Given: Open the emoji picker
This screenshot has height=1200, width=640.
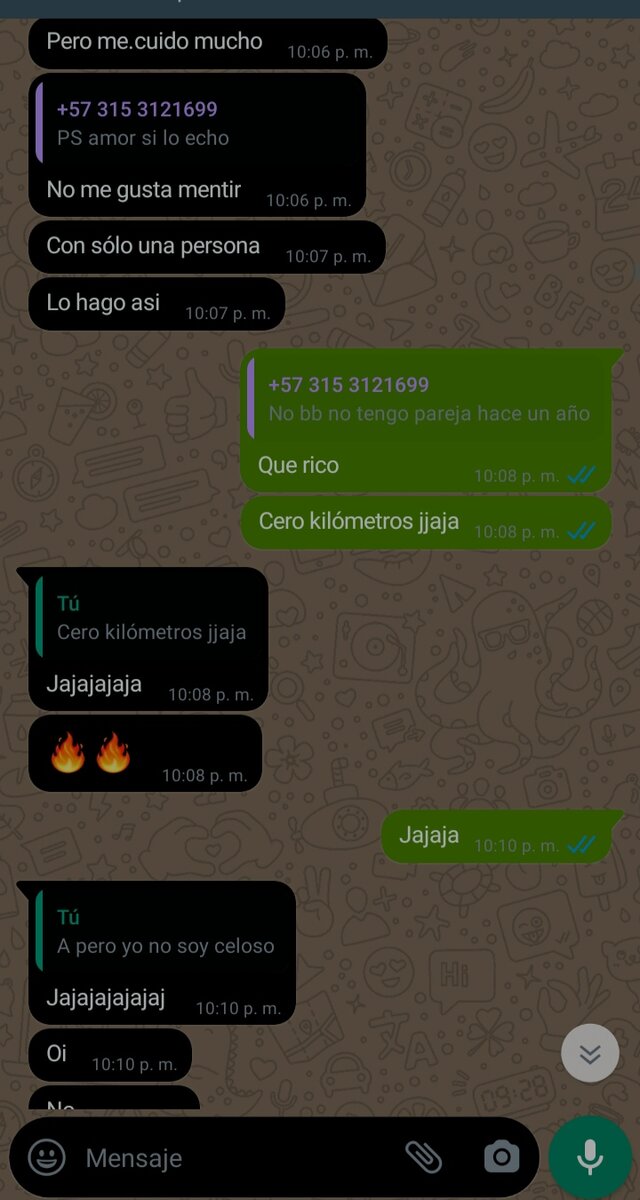Looking at the screenshot, I should pos(46,1158).
